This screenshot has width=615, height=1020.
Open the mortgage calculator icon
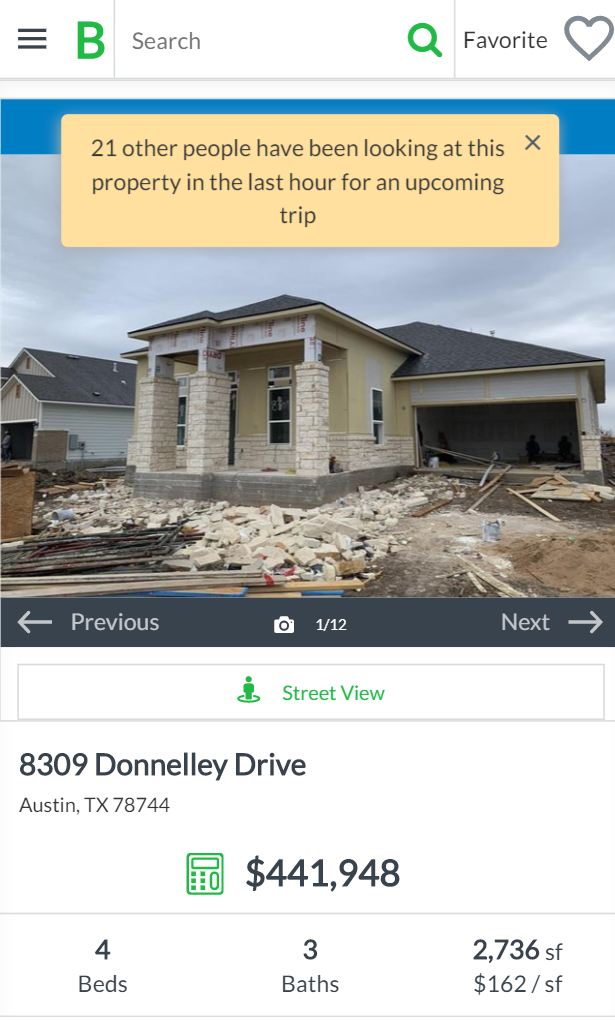coord(205,873)
